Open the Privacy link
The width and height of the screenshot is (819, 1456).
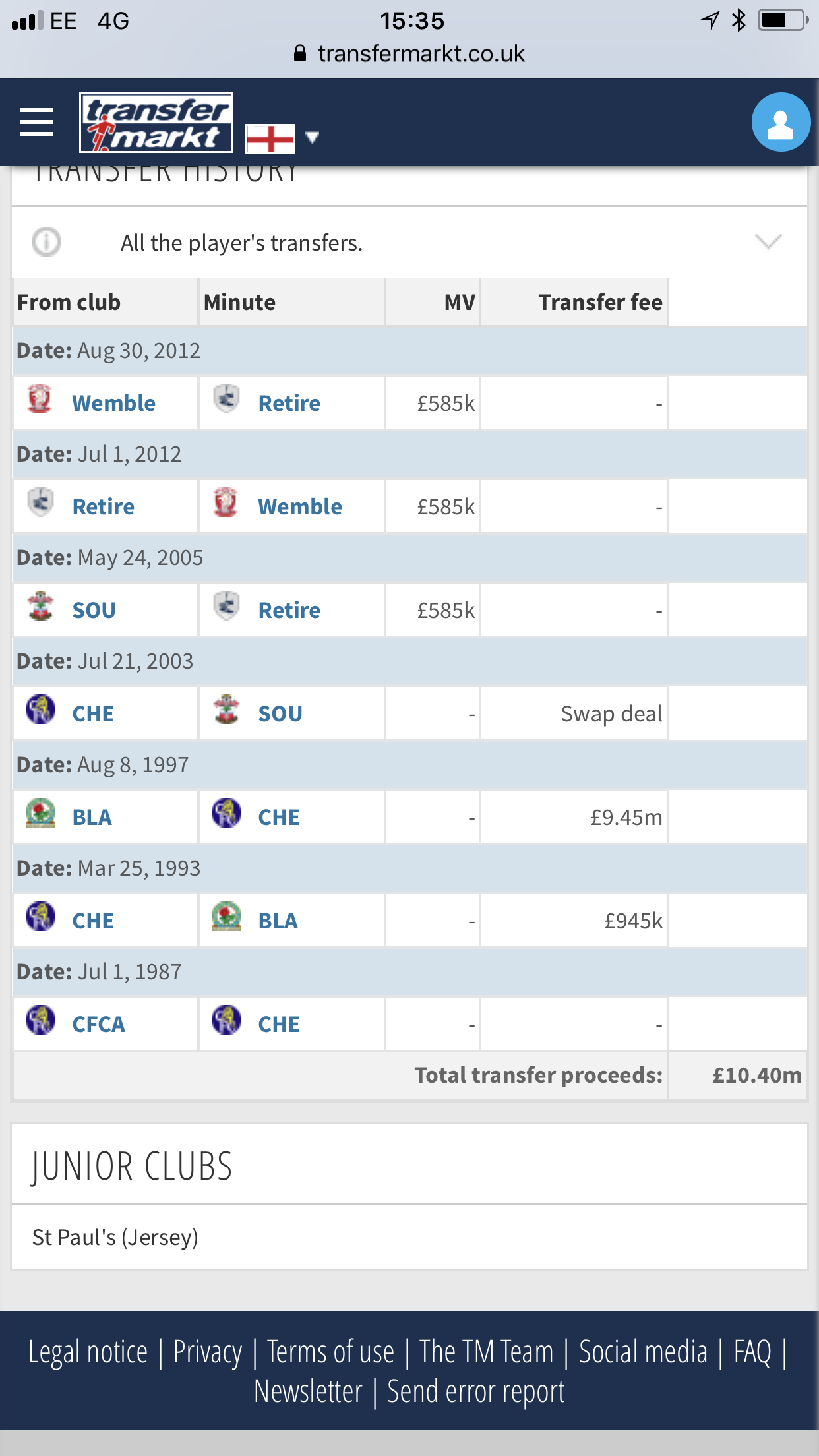tap(208, 1352)
